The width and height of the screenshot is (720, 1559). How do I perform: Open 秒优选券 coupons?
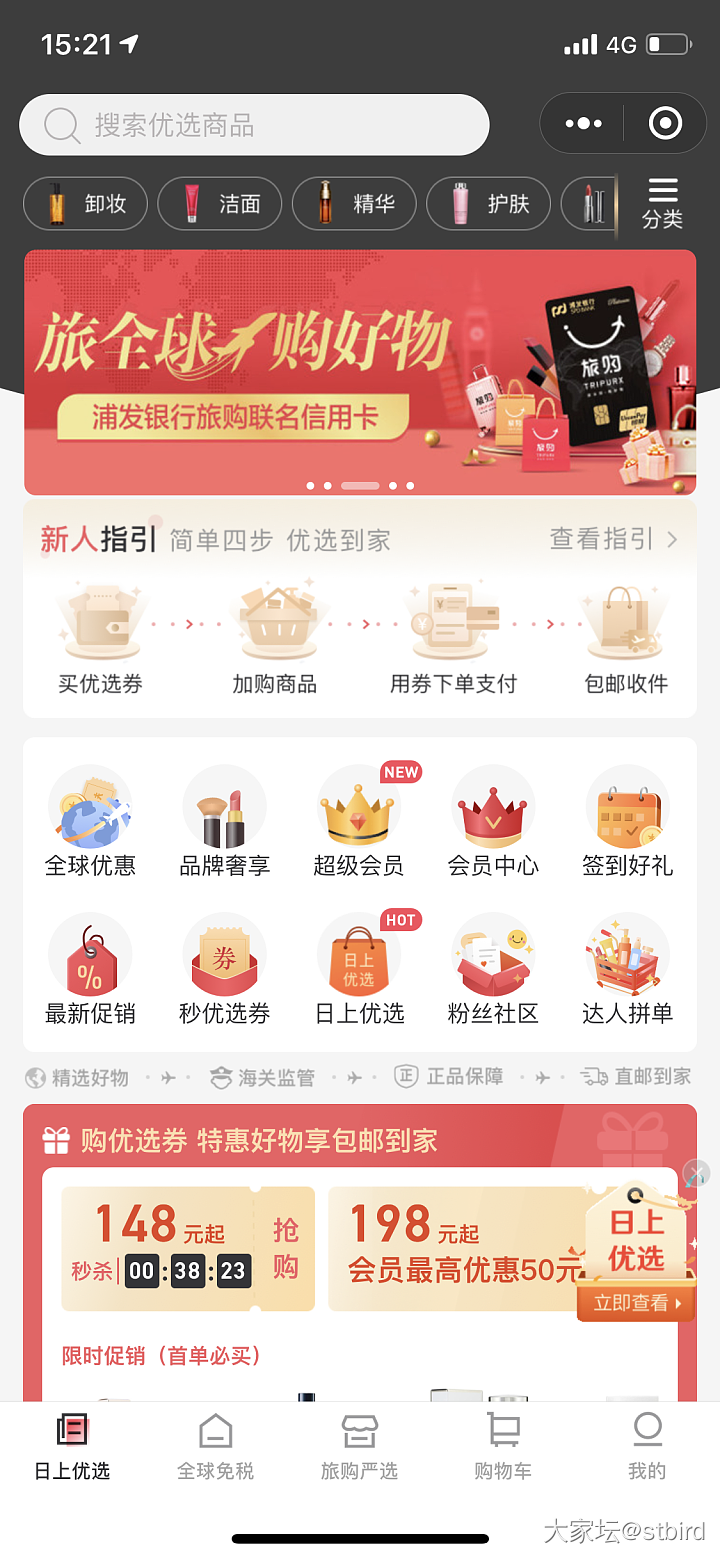tap(224, 970)
